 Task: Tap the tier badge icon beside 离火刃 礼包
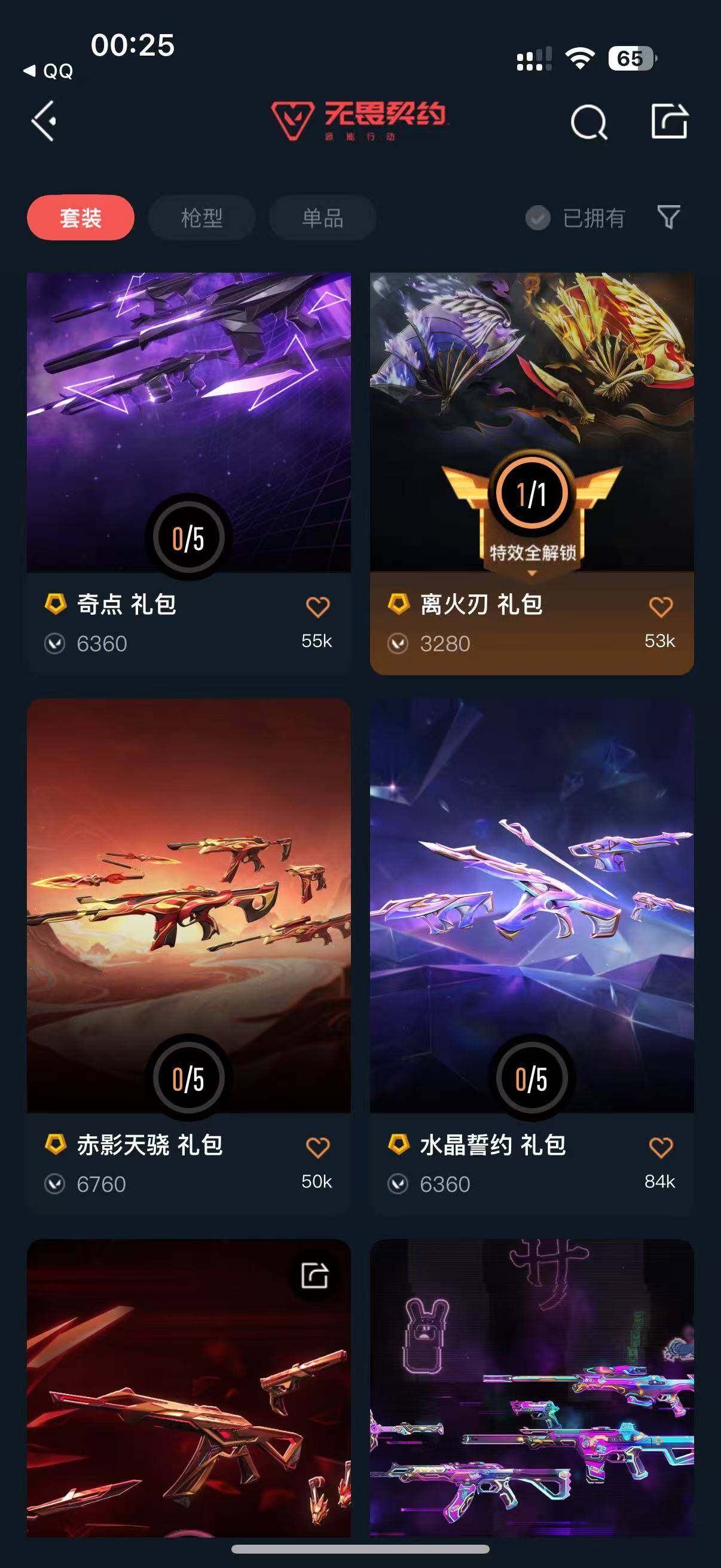399,605
